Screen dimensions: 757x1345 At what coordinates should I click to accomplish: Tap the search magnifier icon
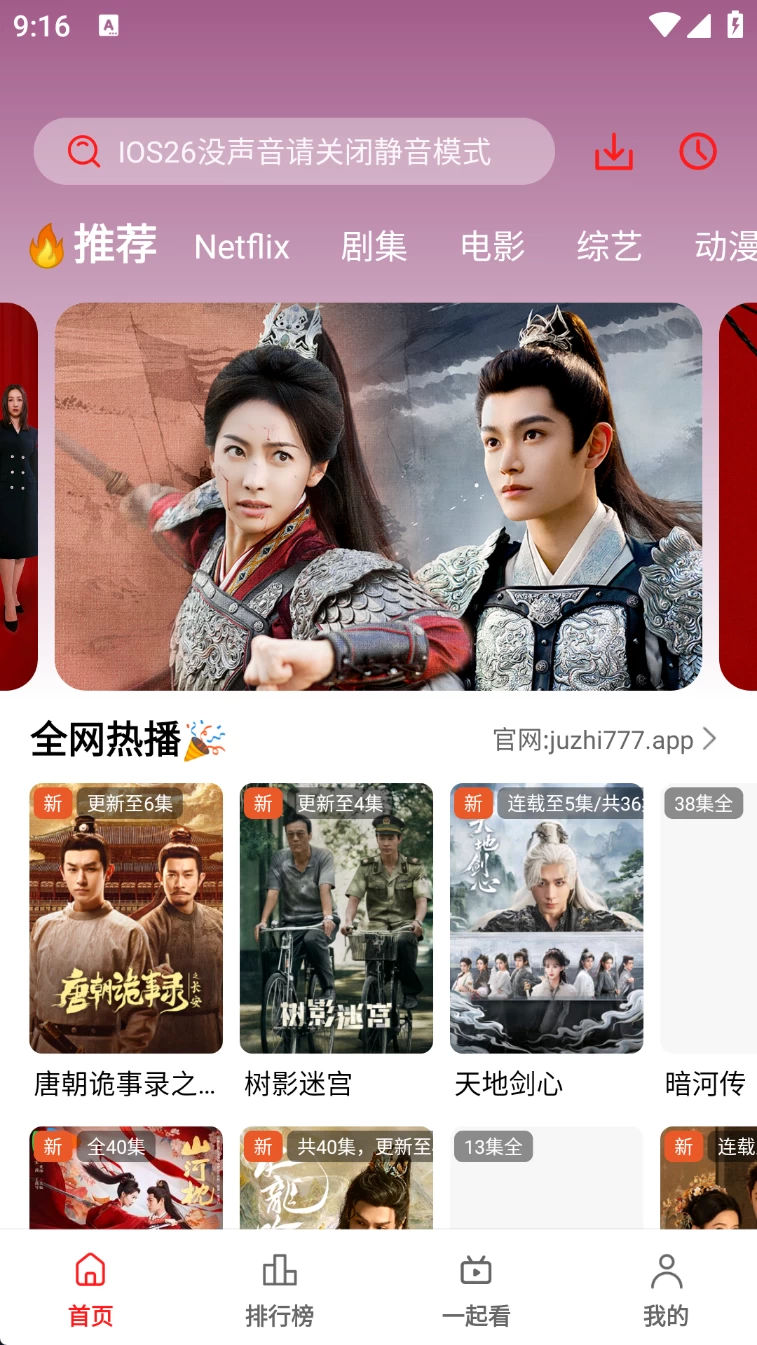pyautogui.click(x=84, y=151)
